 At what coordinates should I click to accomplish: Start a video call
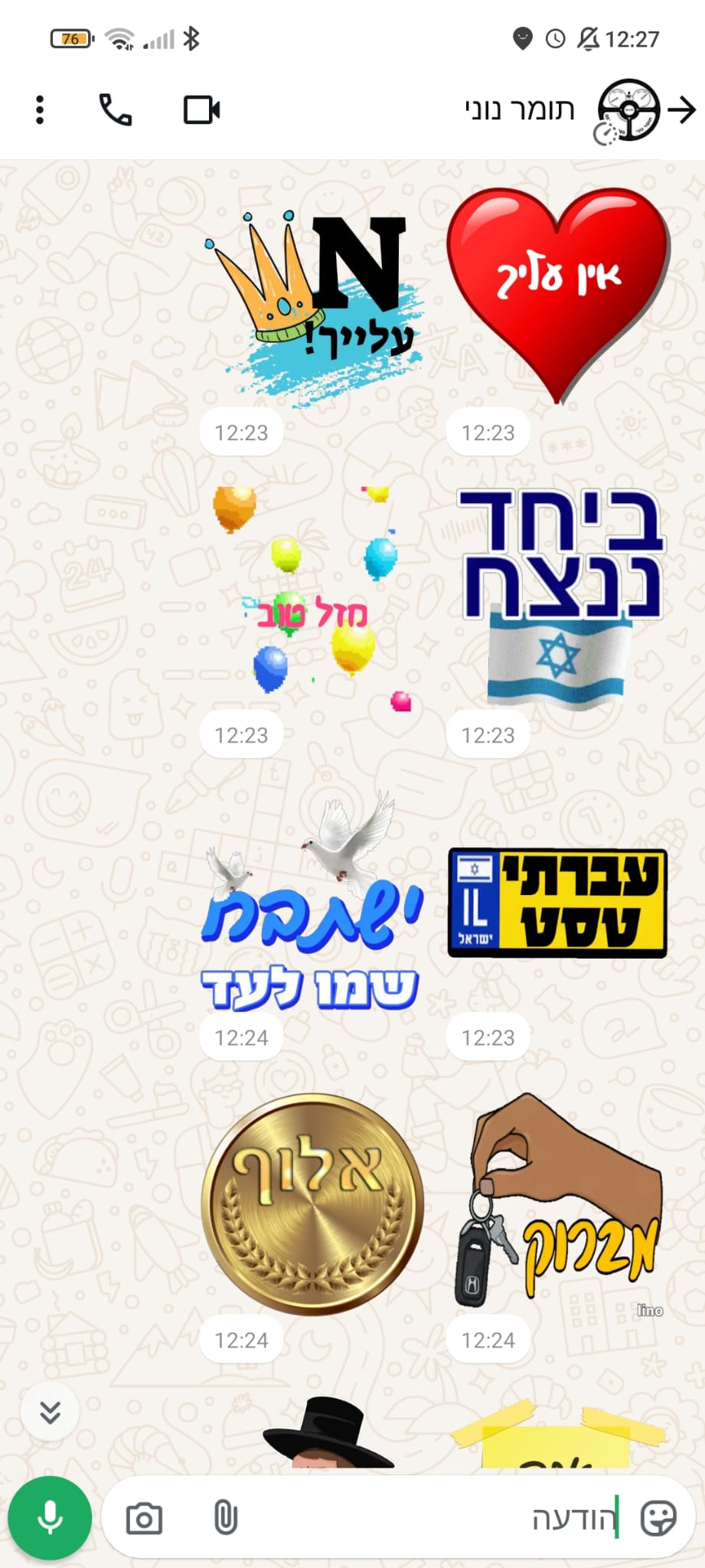pos(202,109)
